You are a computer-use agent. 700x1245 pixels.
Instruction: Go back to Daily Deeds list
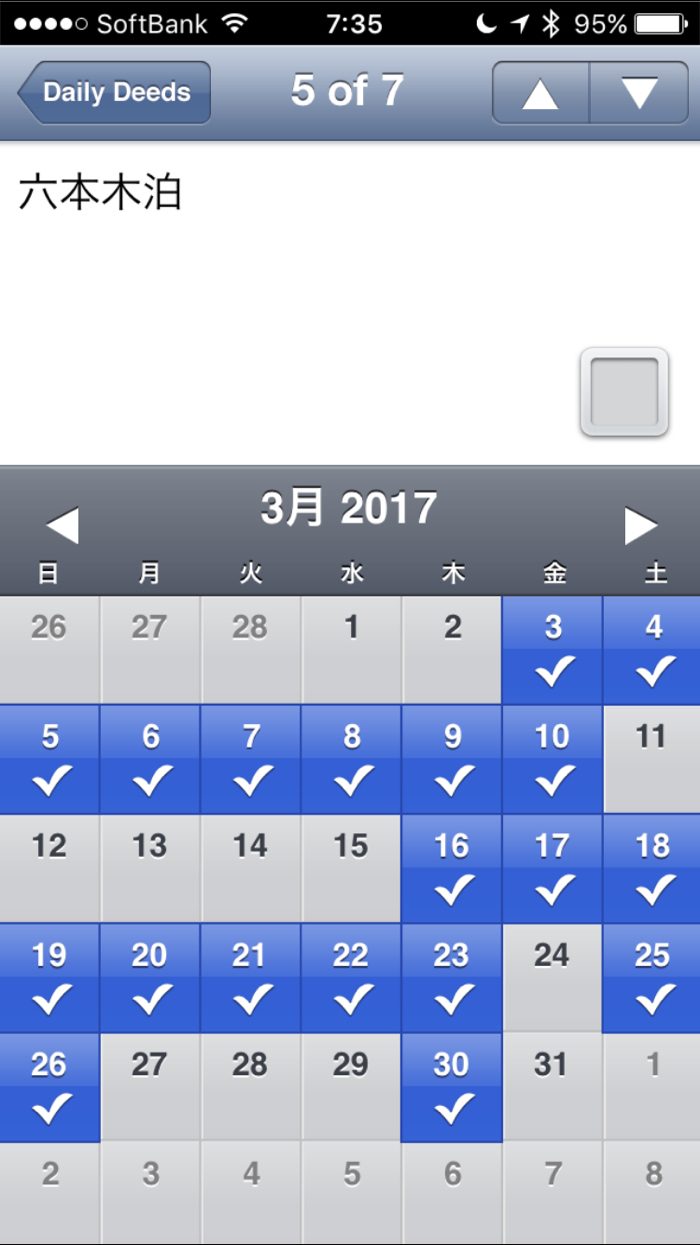114,93
